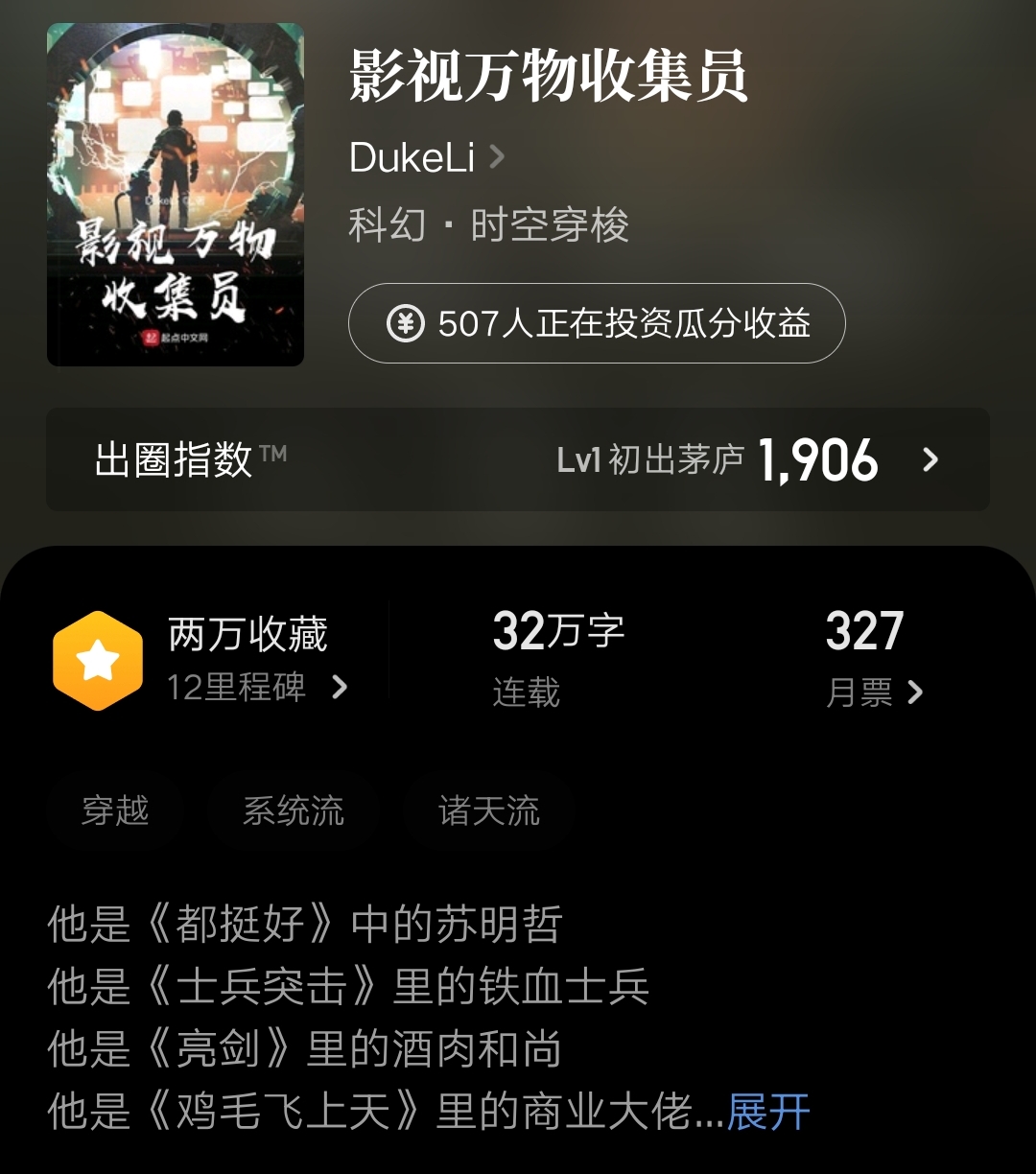Select the 系统流 tag
The height and width of the screenshot is (1174, 1036).
coord(294,811)
